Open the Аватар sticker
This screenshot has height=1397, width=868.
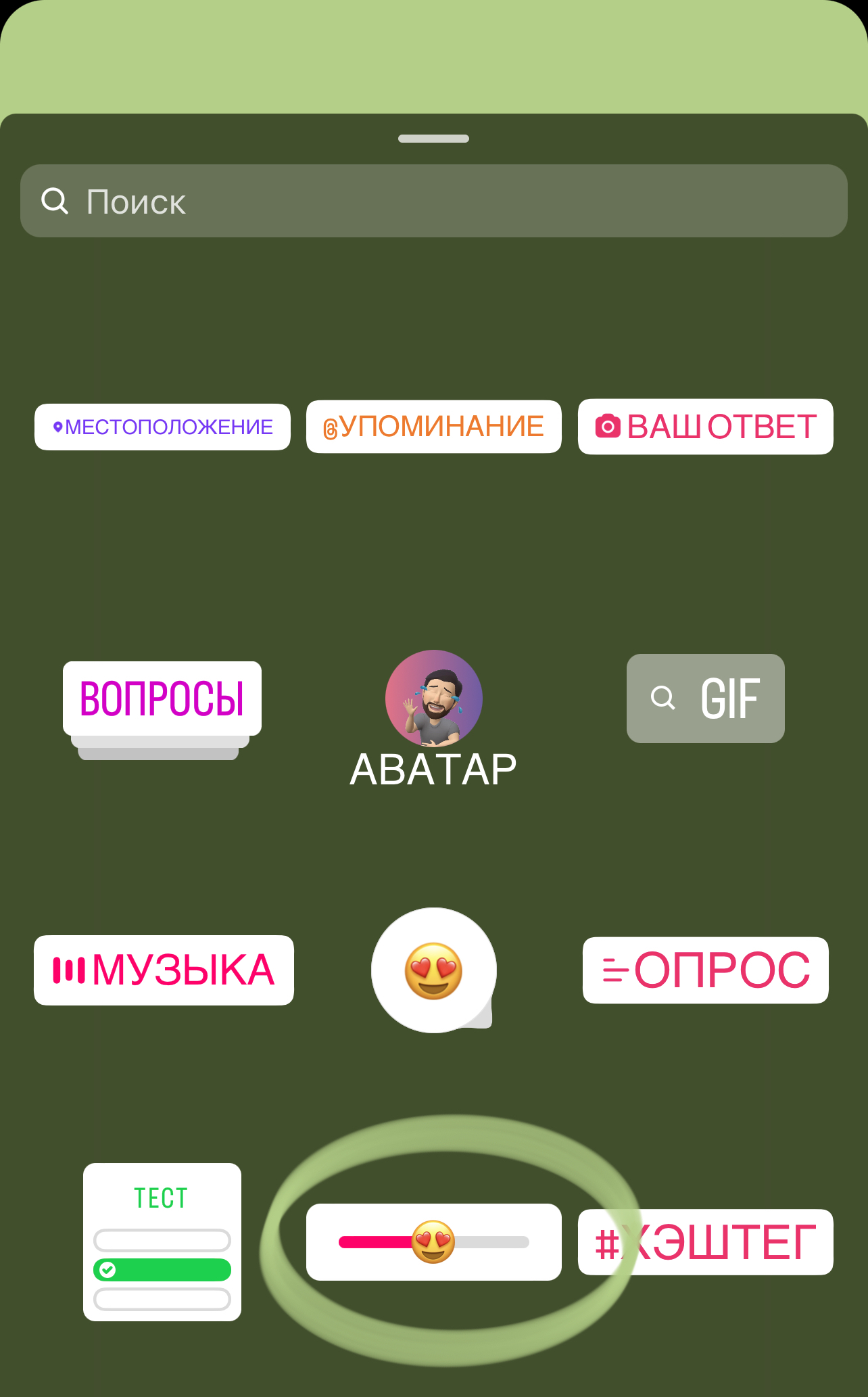(433, 717)
